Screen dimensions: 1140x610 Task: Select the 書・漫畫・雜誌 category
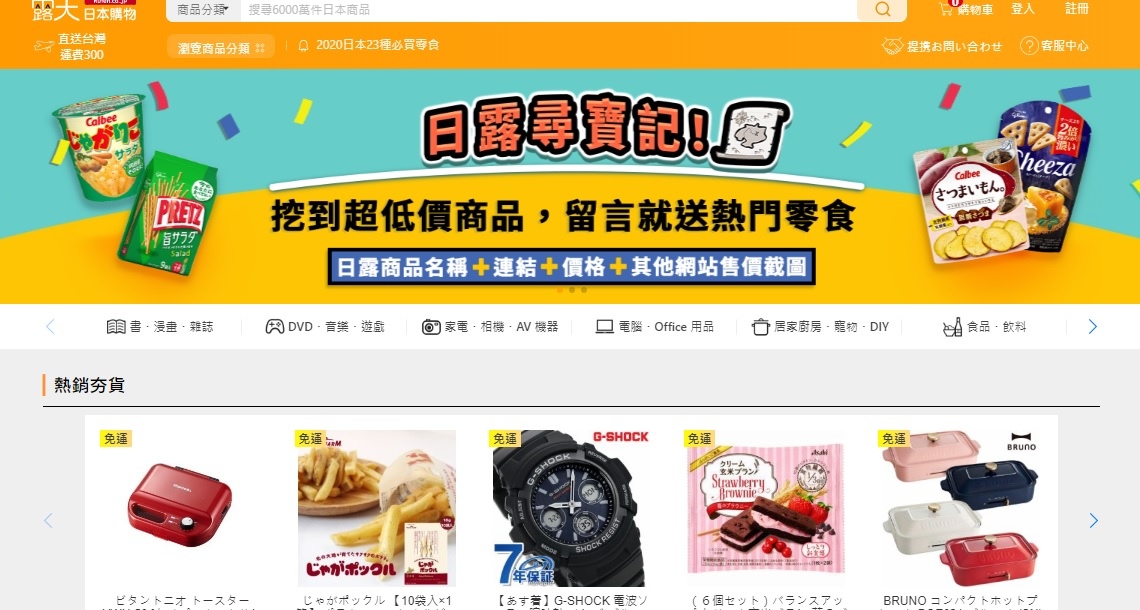pos(160,327)
